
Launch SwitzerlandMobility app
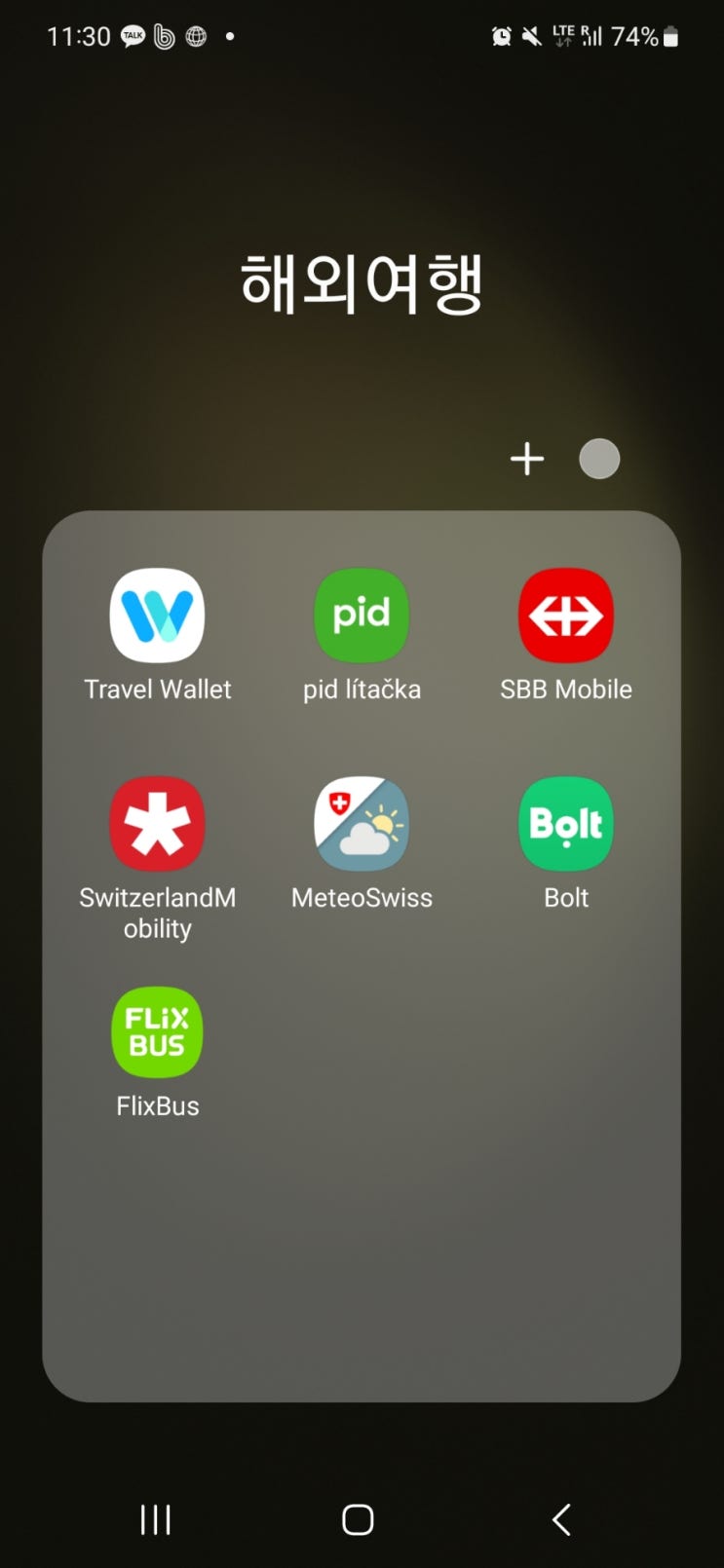click(157, 825)
